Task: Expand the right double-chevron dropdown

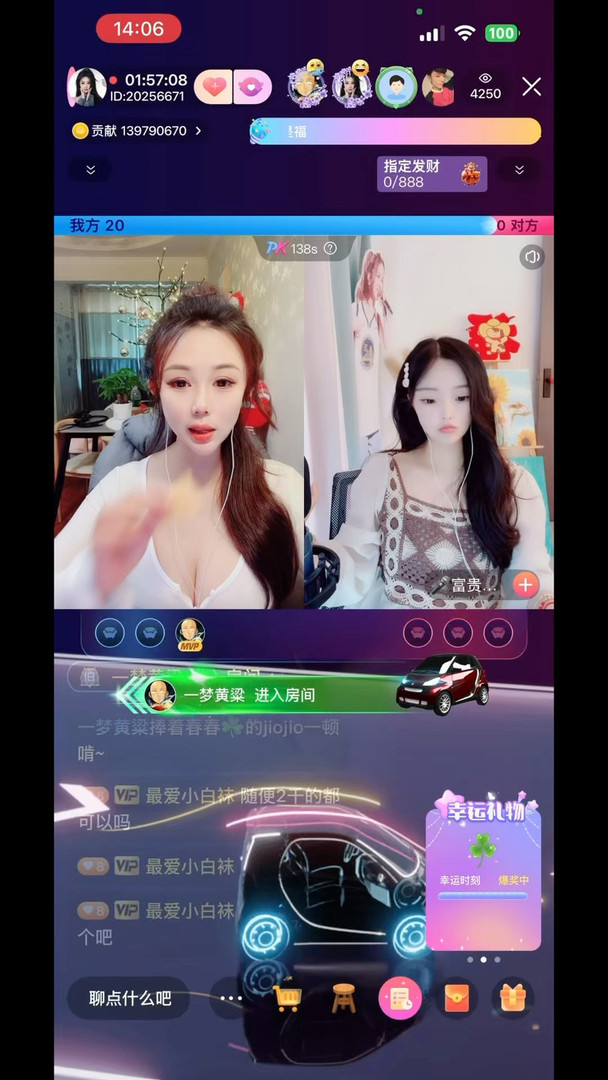Action: (x=519, y=170)
